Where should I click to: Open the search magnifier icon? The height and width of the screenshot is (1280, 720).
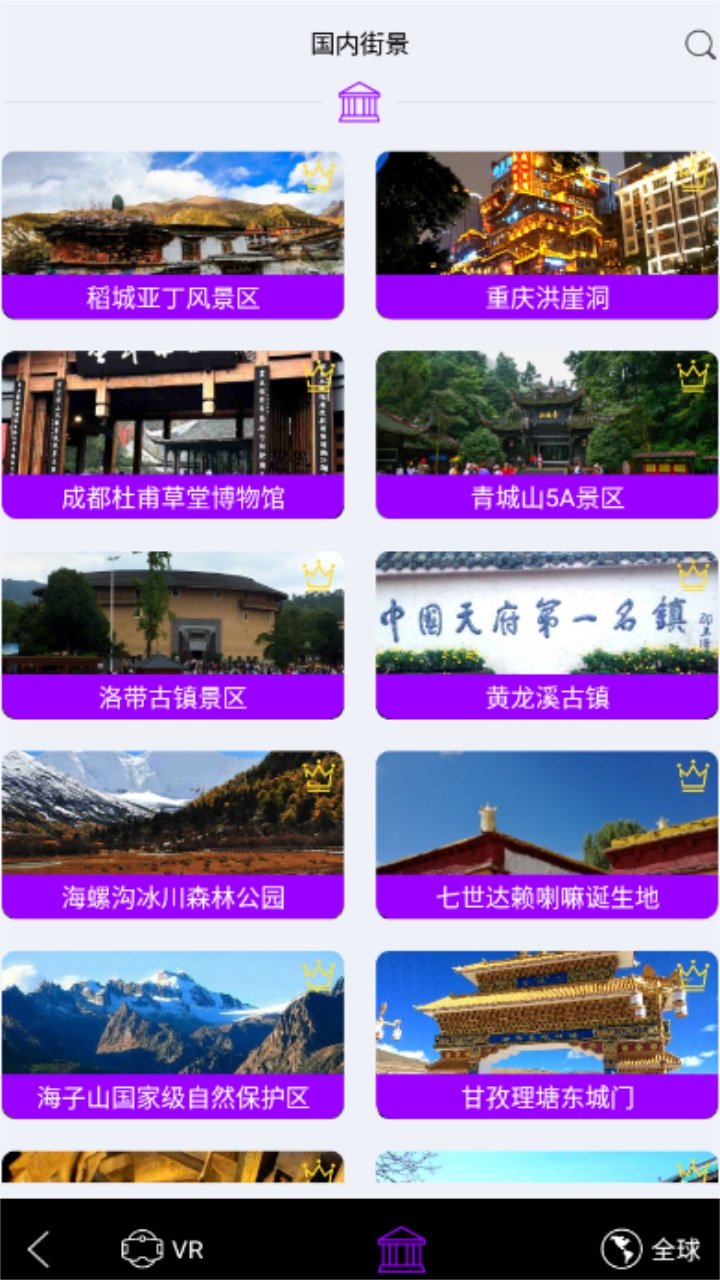tap(697, 45)
